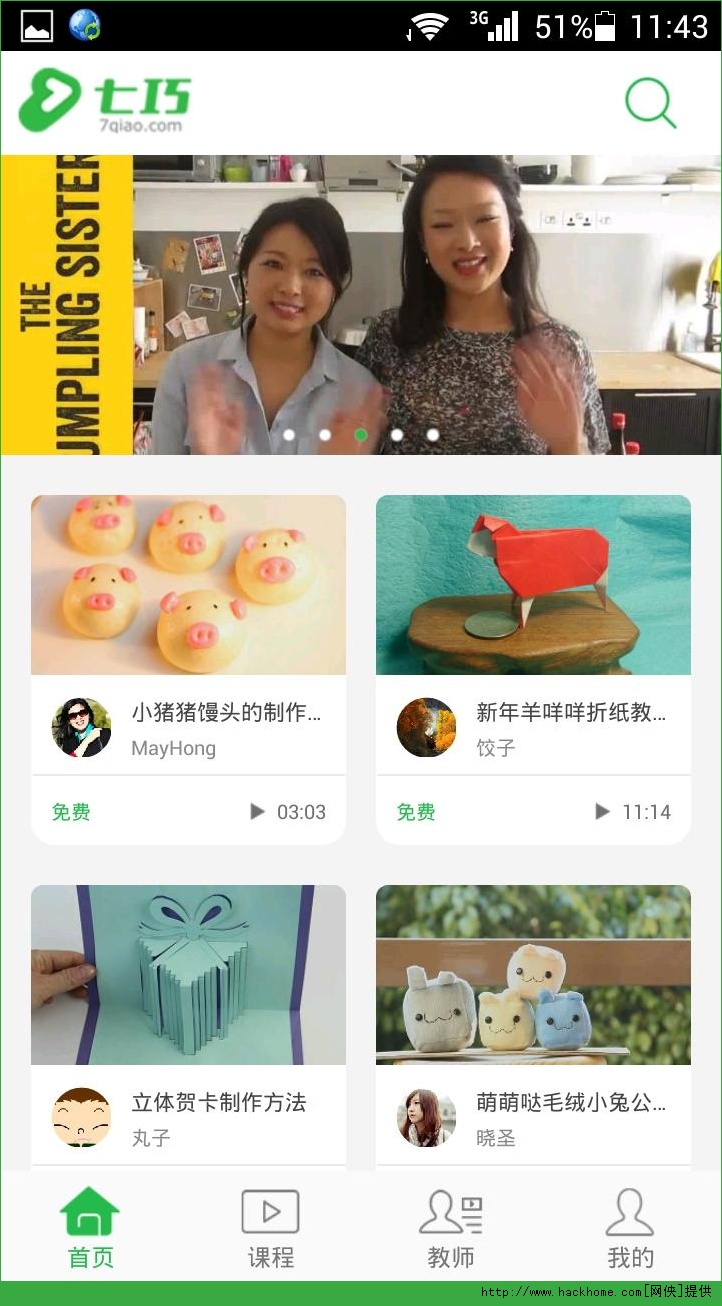Open the search magnifier icon
Screen dimensions: 722x1306
point(650,103)
